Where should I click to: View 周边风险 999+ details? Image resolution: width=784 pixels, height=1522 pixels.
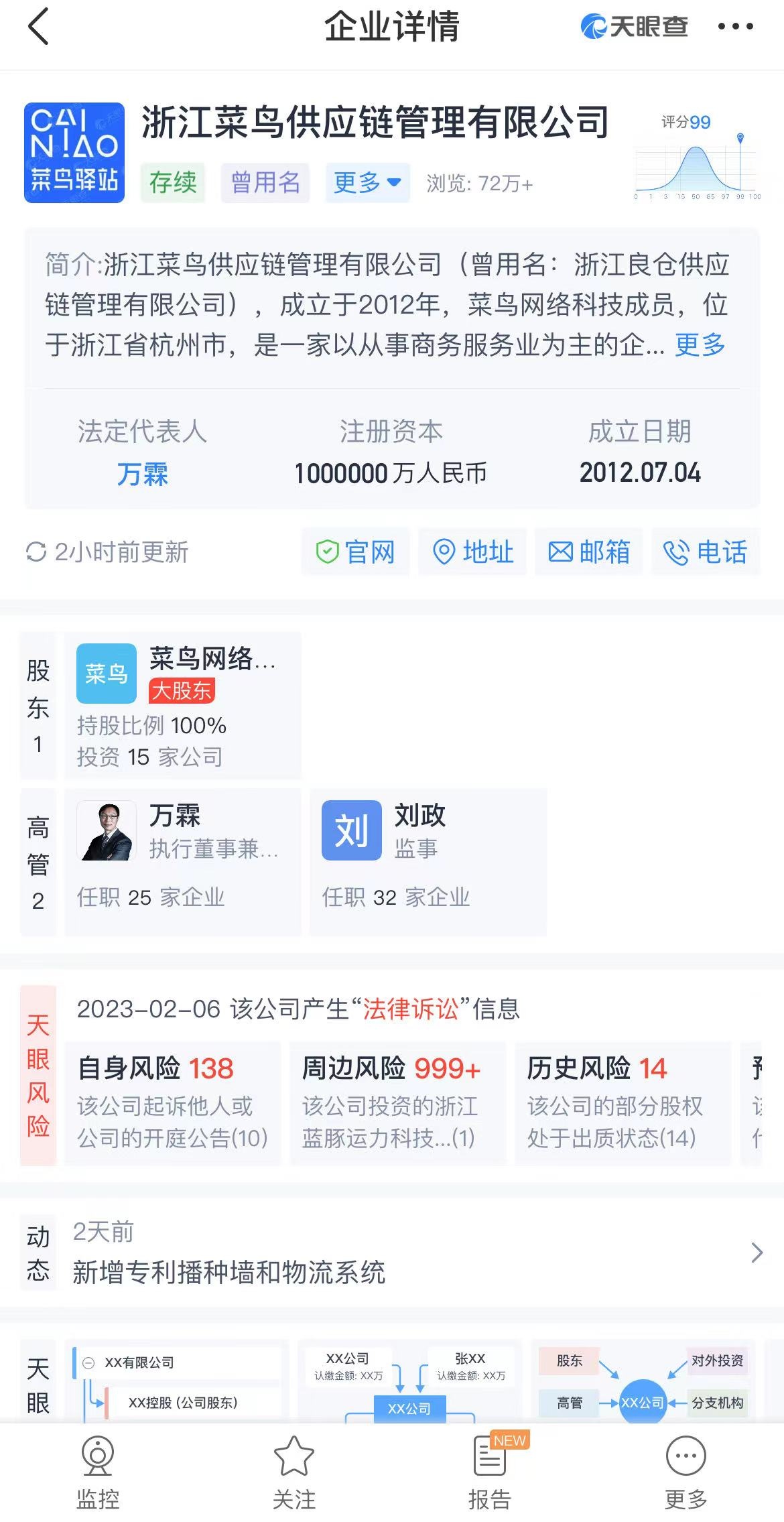(397, 1102)
